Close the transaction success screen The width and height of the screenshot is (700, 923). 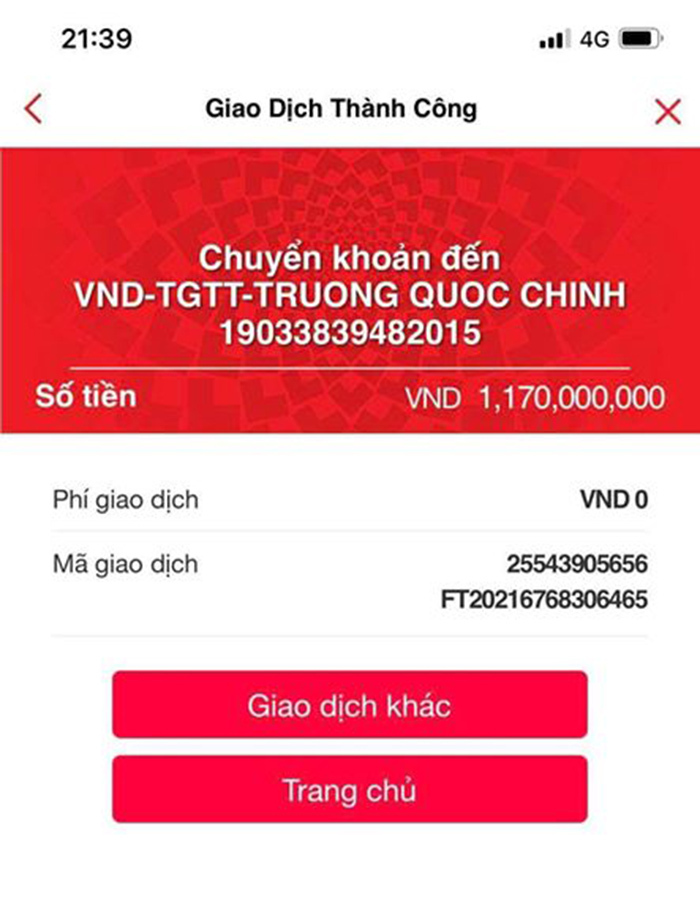click(x=667, y=111)
